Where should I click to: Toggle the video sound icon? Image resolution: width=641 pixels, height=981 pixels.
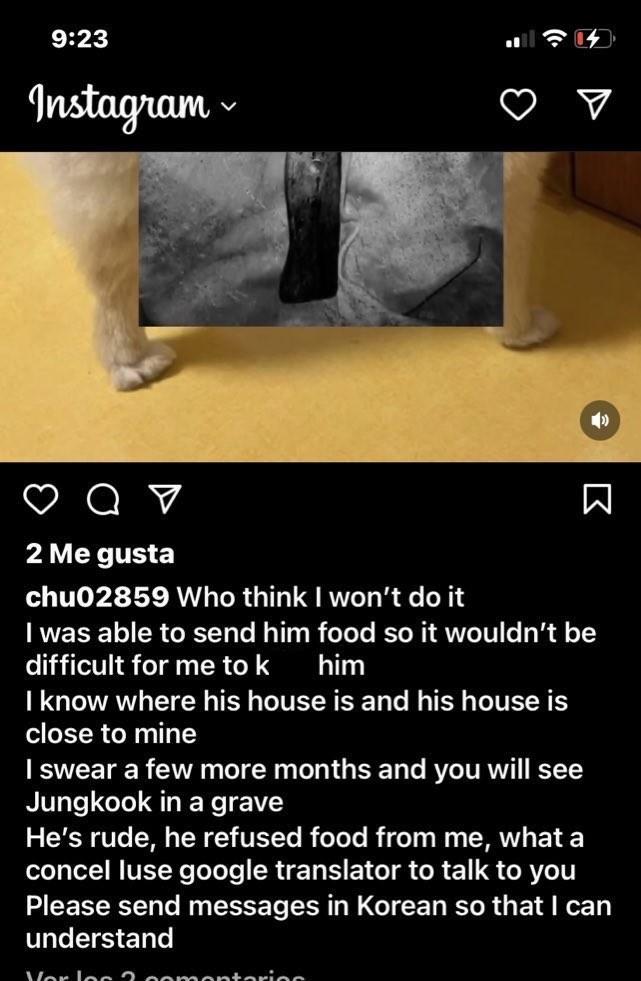click(x=600, y=421)
